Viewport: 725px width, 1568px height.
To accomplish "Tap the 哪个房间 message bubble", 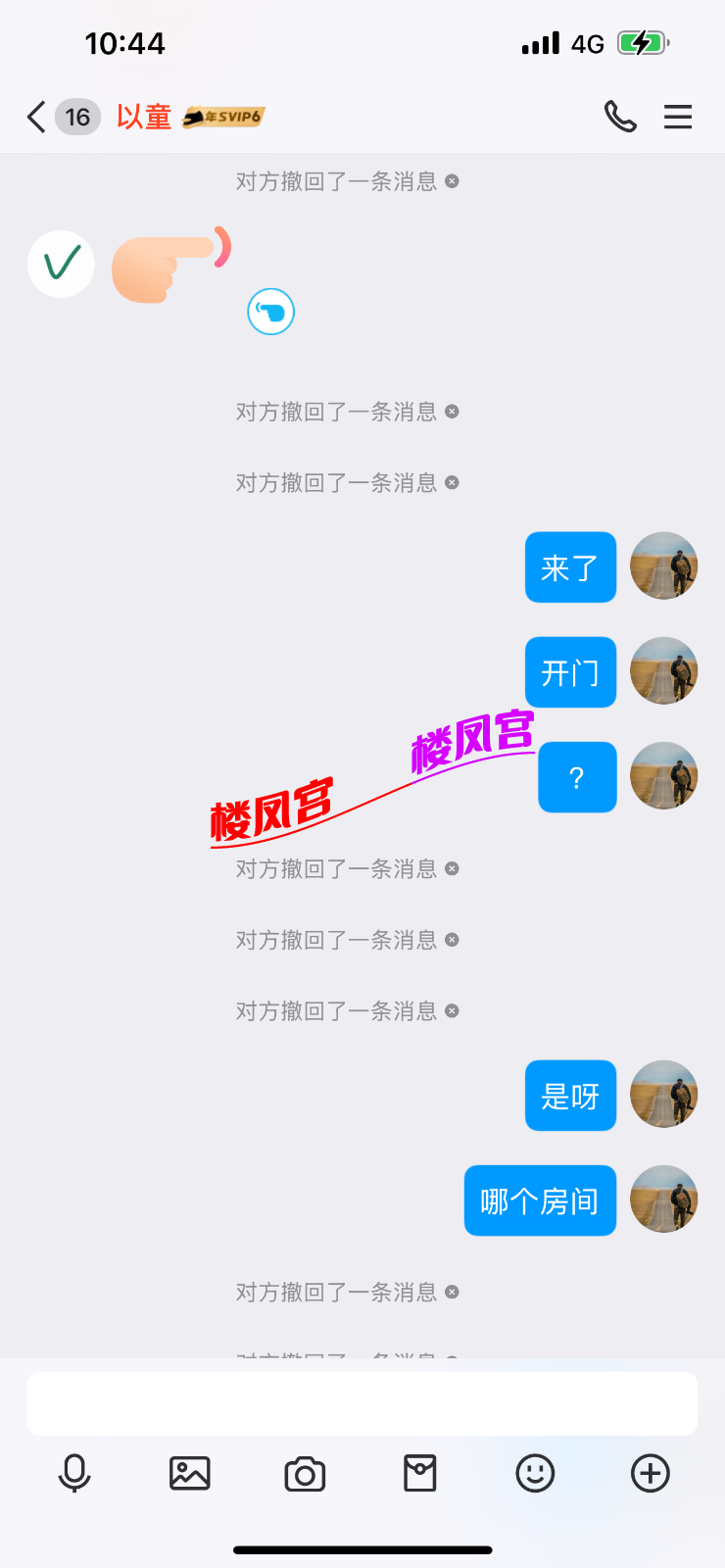I will pyautogui.click(x=540, y=1200).
